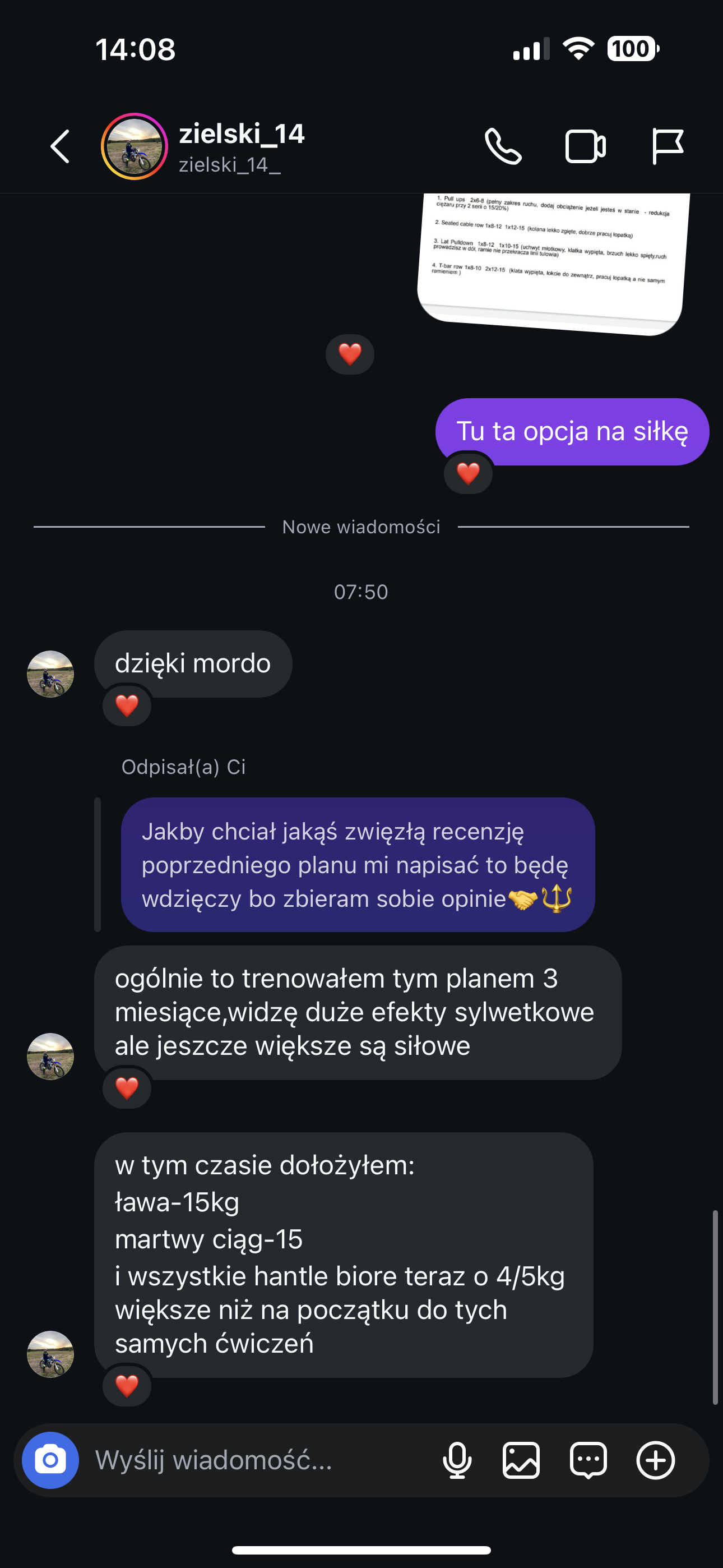The height and width of the screenshot is (1568, 723).
Task: Open the shared training plan image
Action: (x=553, y=262)
